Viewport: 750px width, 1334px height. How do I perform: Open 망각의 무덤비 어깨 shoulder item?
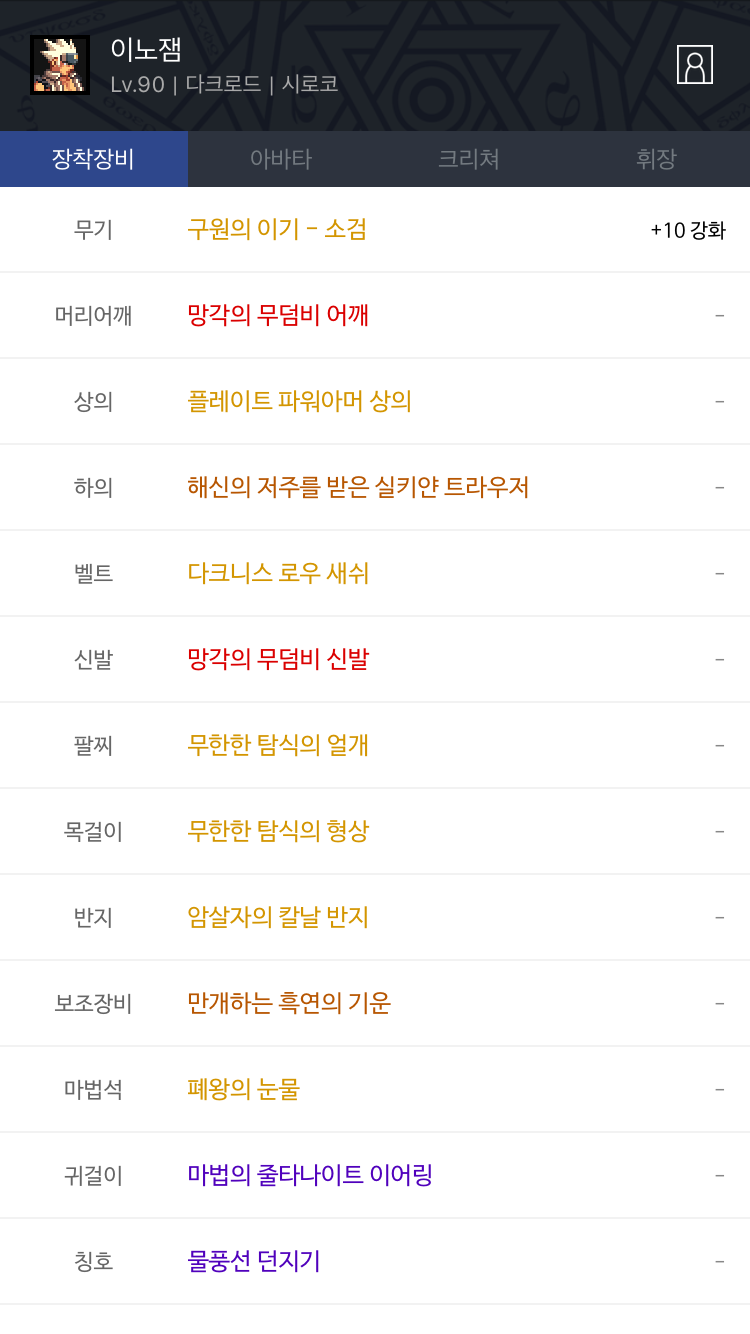click(x=278, y=315)
